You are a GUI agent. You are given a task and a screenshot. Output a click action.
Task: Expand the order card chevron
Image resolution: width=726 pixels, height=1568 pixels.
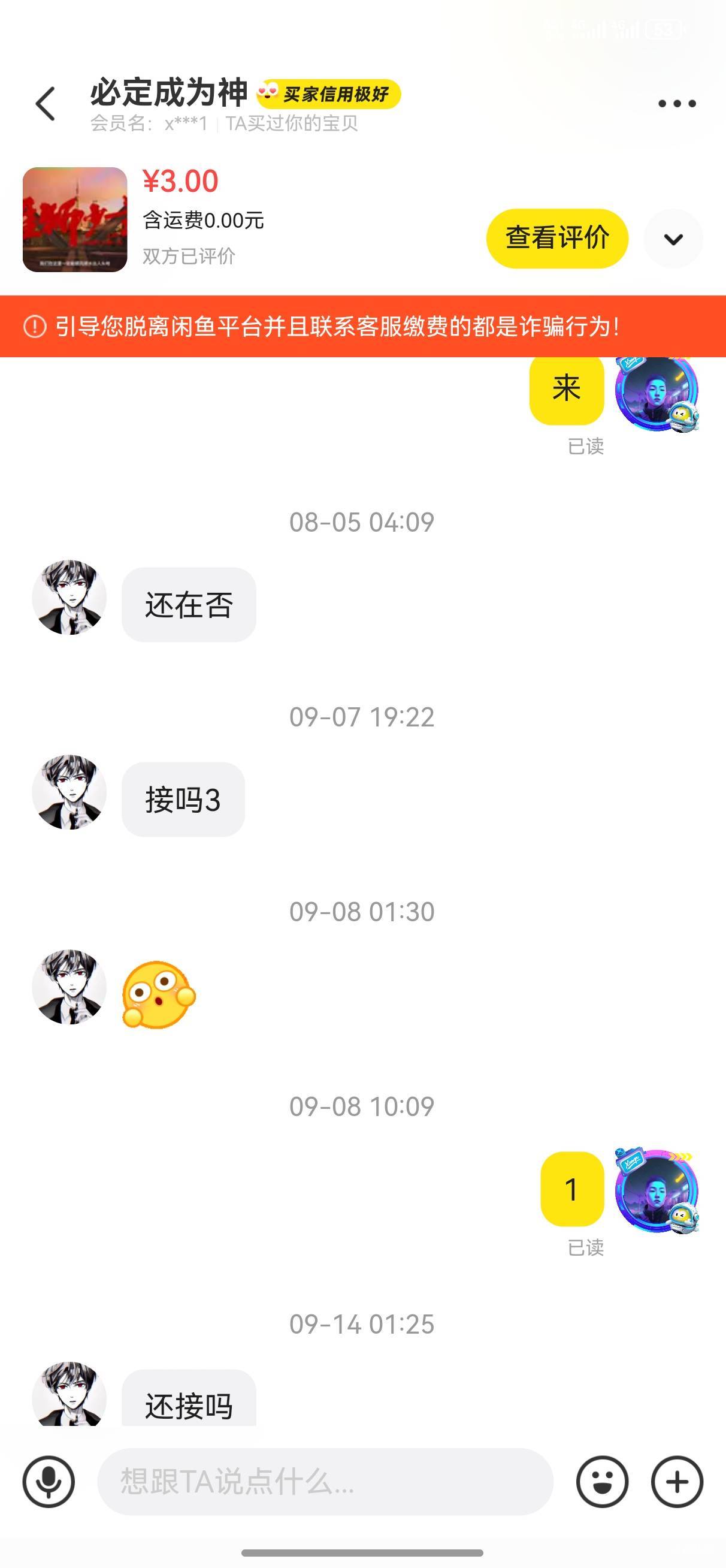click(673, 239)
